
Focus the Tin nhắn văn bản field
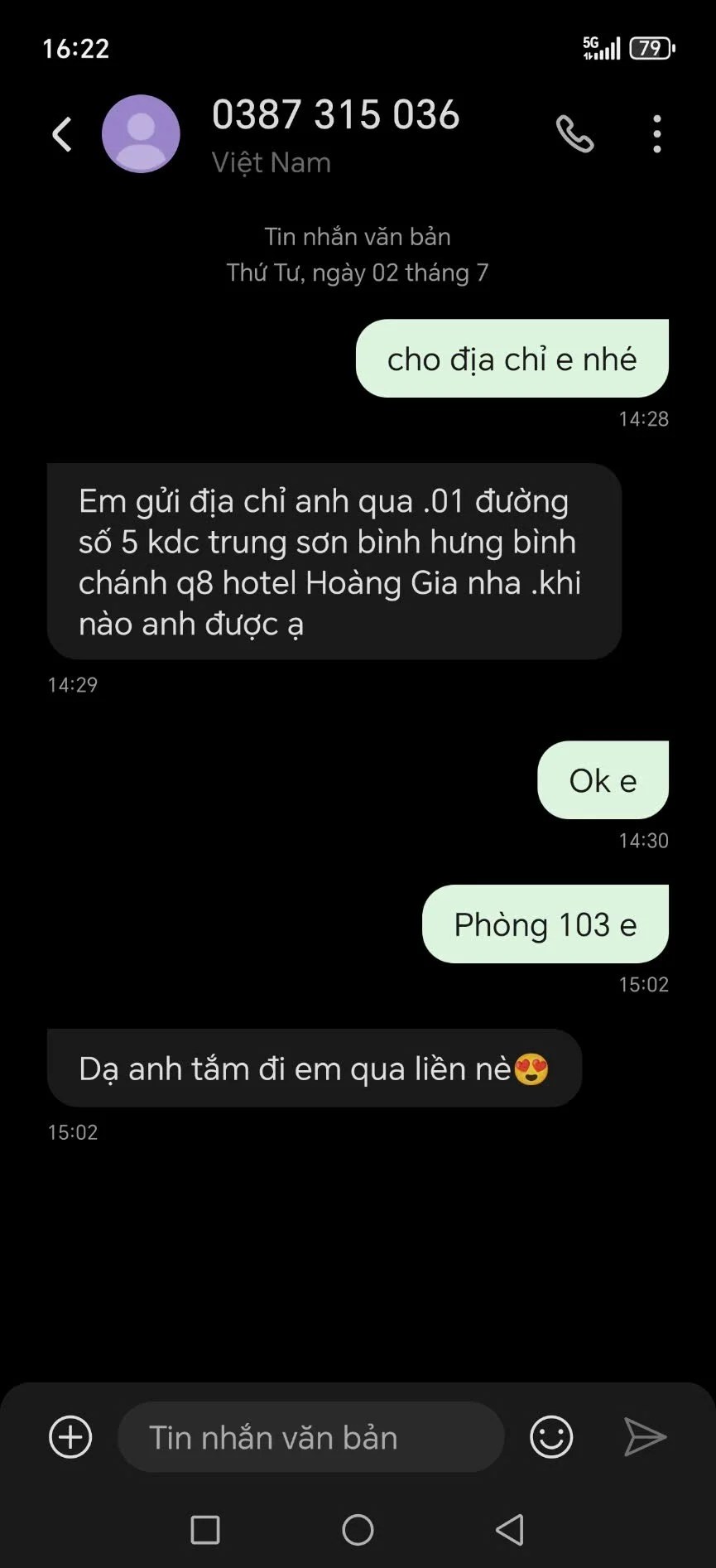310,1437
